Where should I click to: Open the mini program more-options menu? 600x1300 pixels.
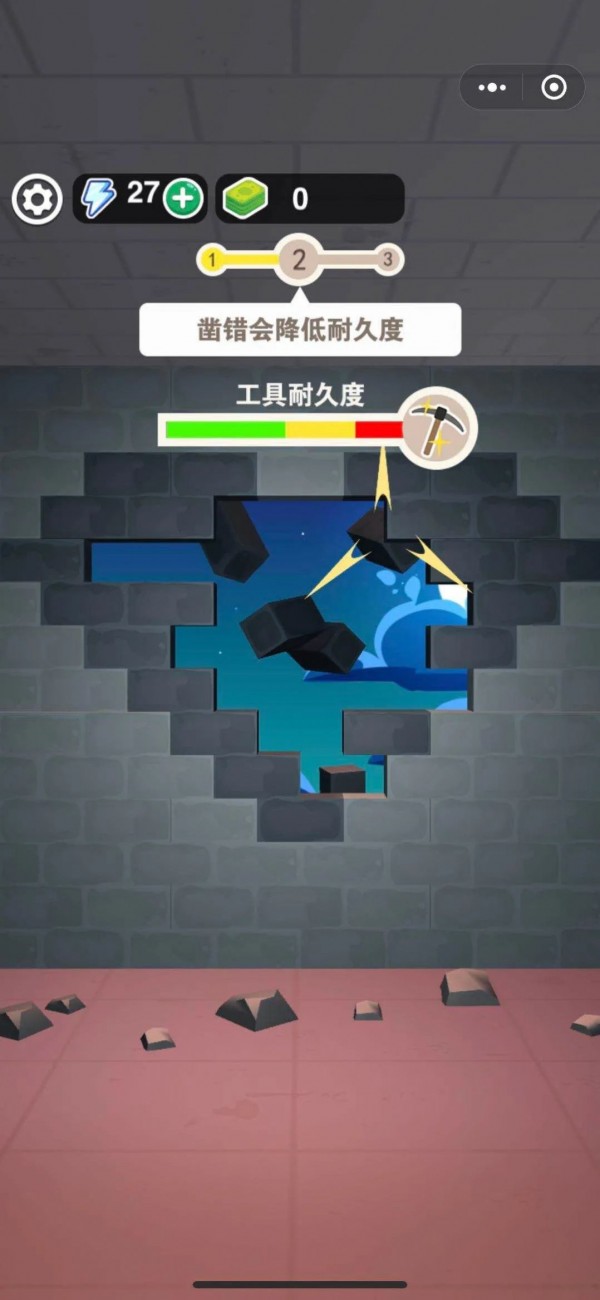(492, 88)
